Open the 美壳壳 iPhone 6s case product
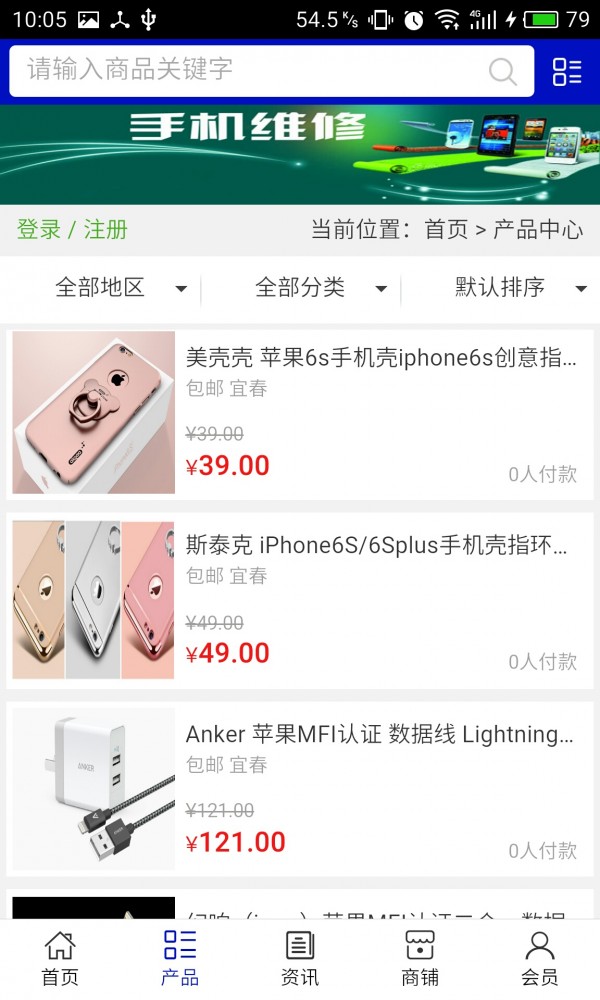 pyautogui.click(x=380, y=358)
